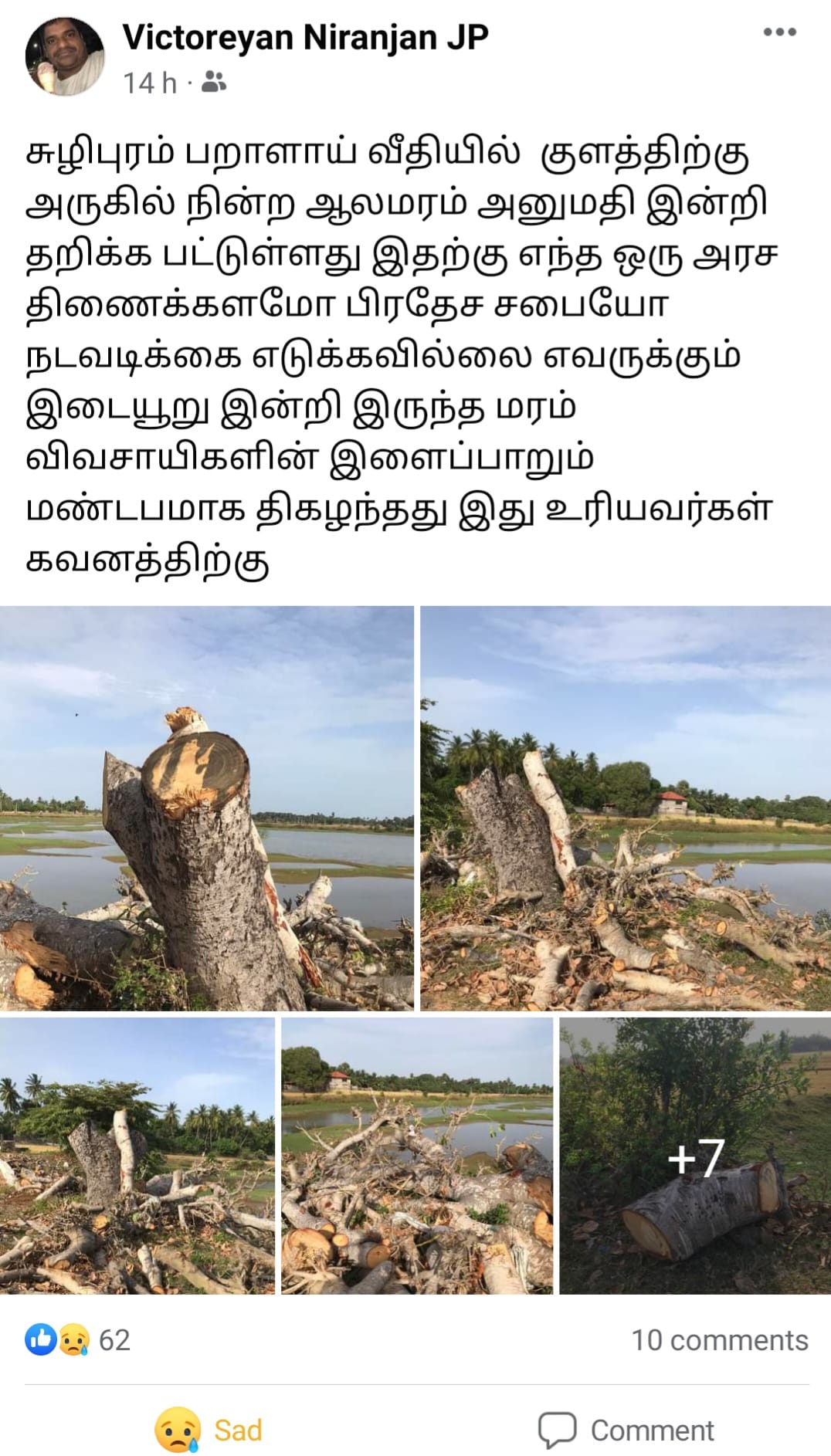Open the 10 comments
The image size is (831, 1456).
pos(719,1340)
